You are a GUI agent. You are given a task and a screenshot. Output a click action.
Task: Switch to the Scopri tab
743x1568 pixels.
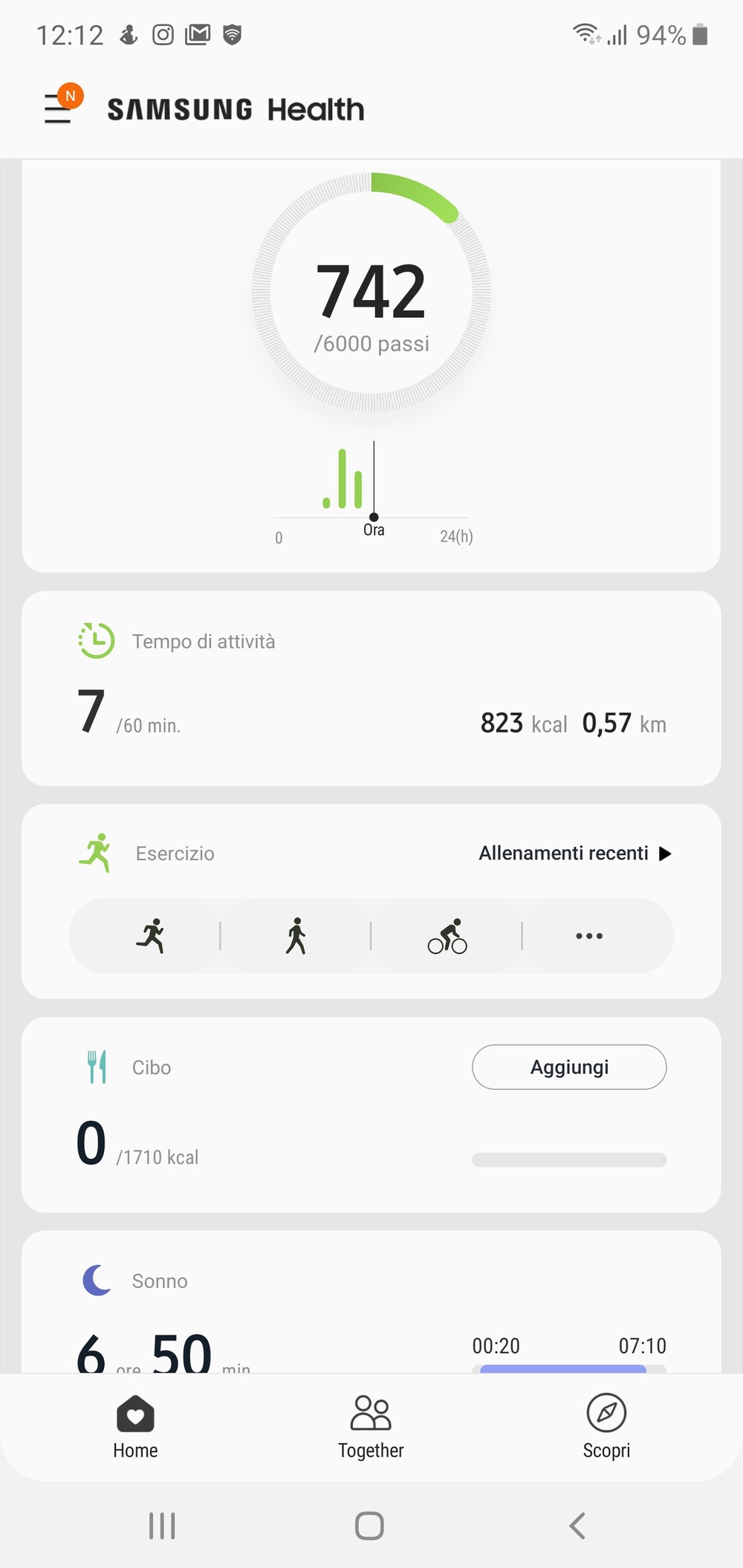click(x=606, y=1427)
